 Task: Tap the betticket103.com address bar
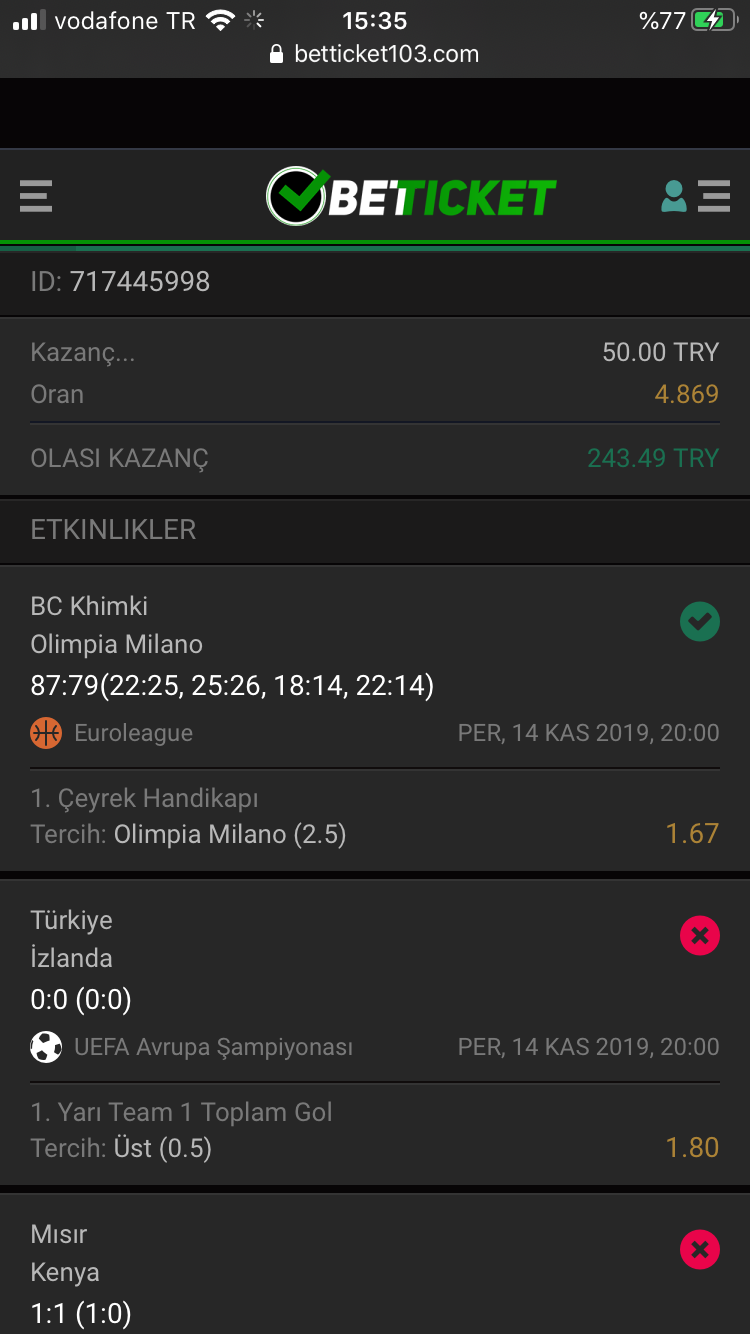(375, 54)
